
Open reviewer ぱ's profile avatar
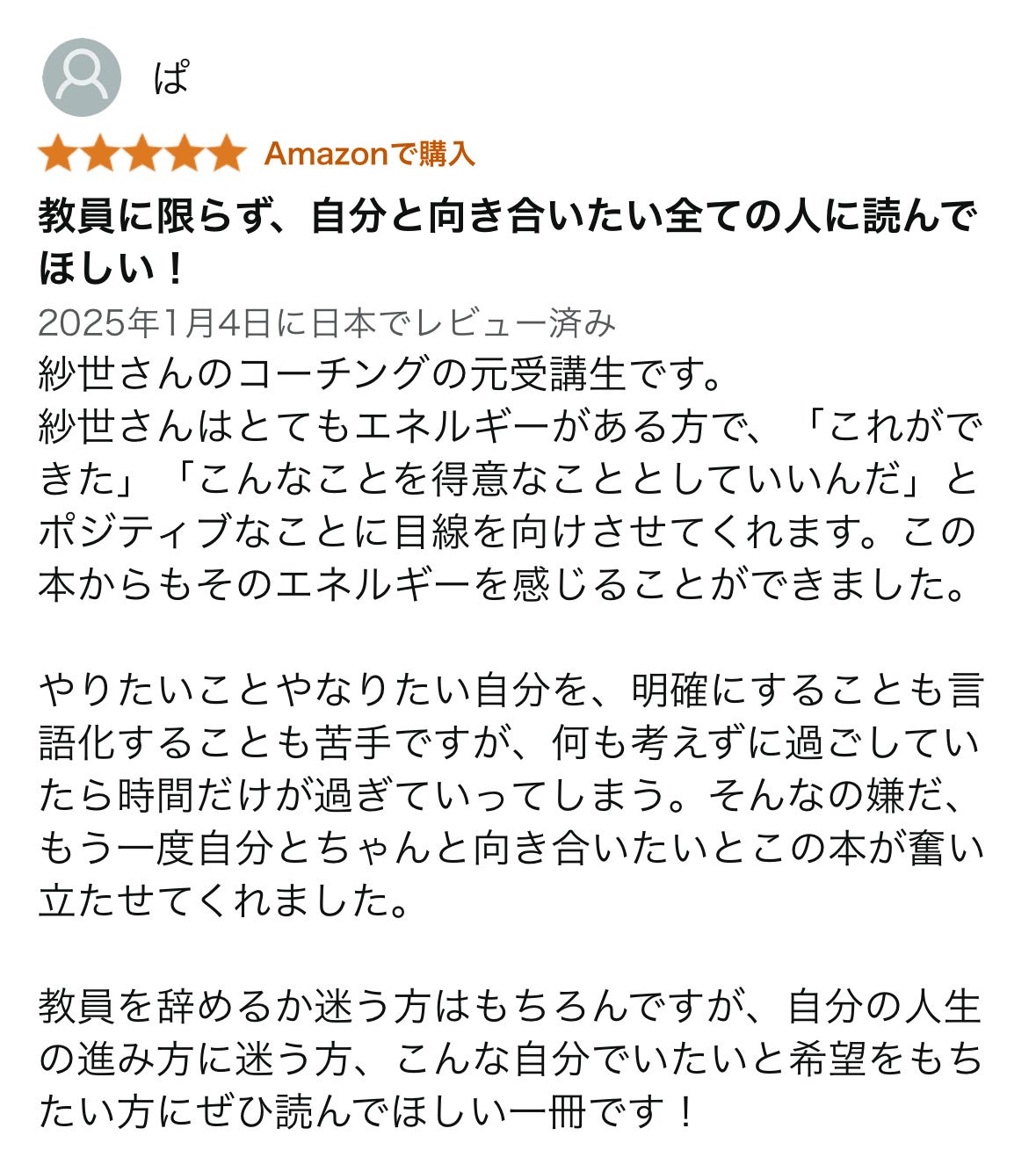(81, 77)
